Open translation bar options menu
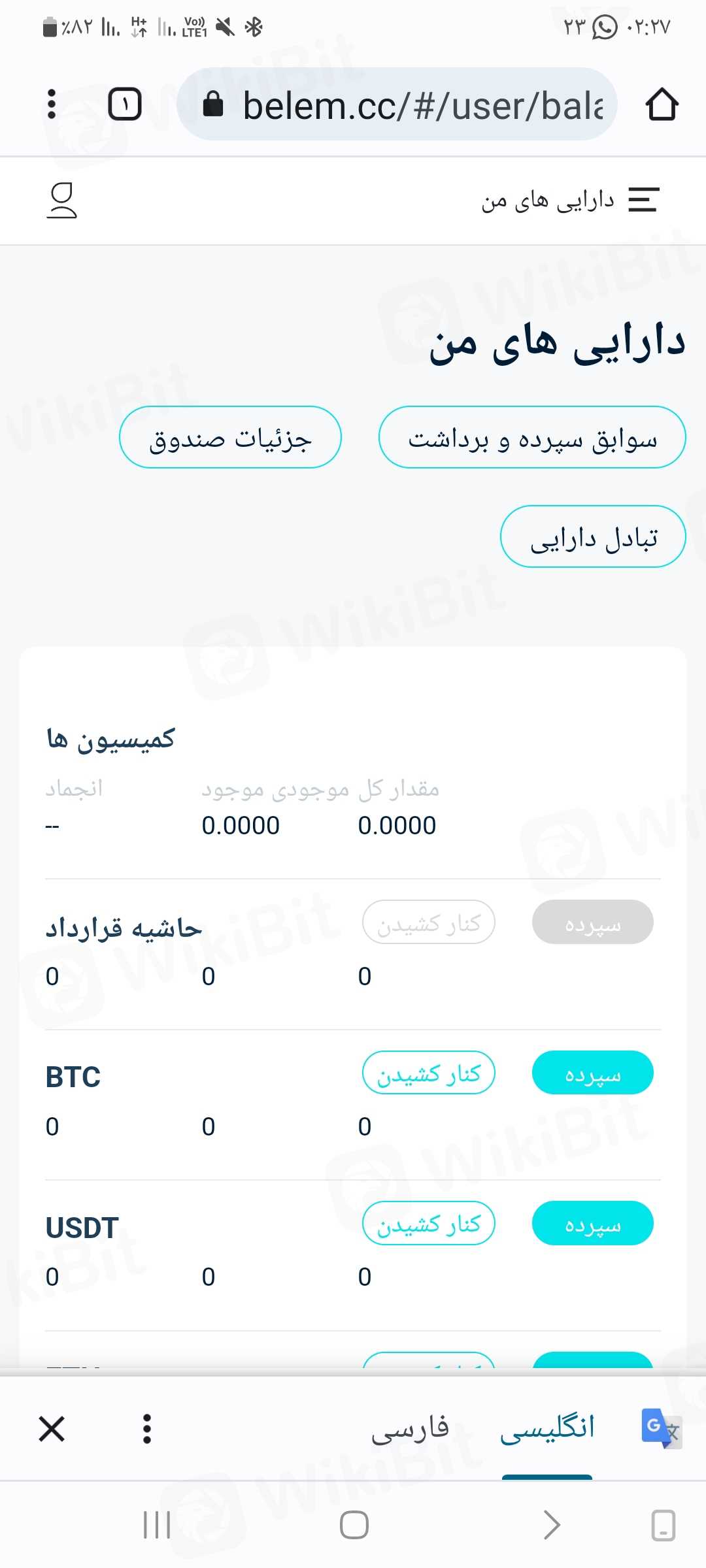The height and width of the screenshot is (1568, 706). coord(147,1428)
